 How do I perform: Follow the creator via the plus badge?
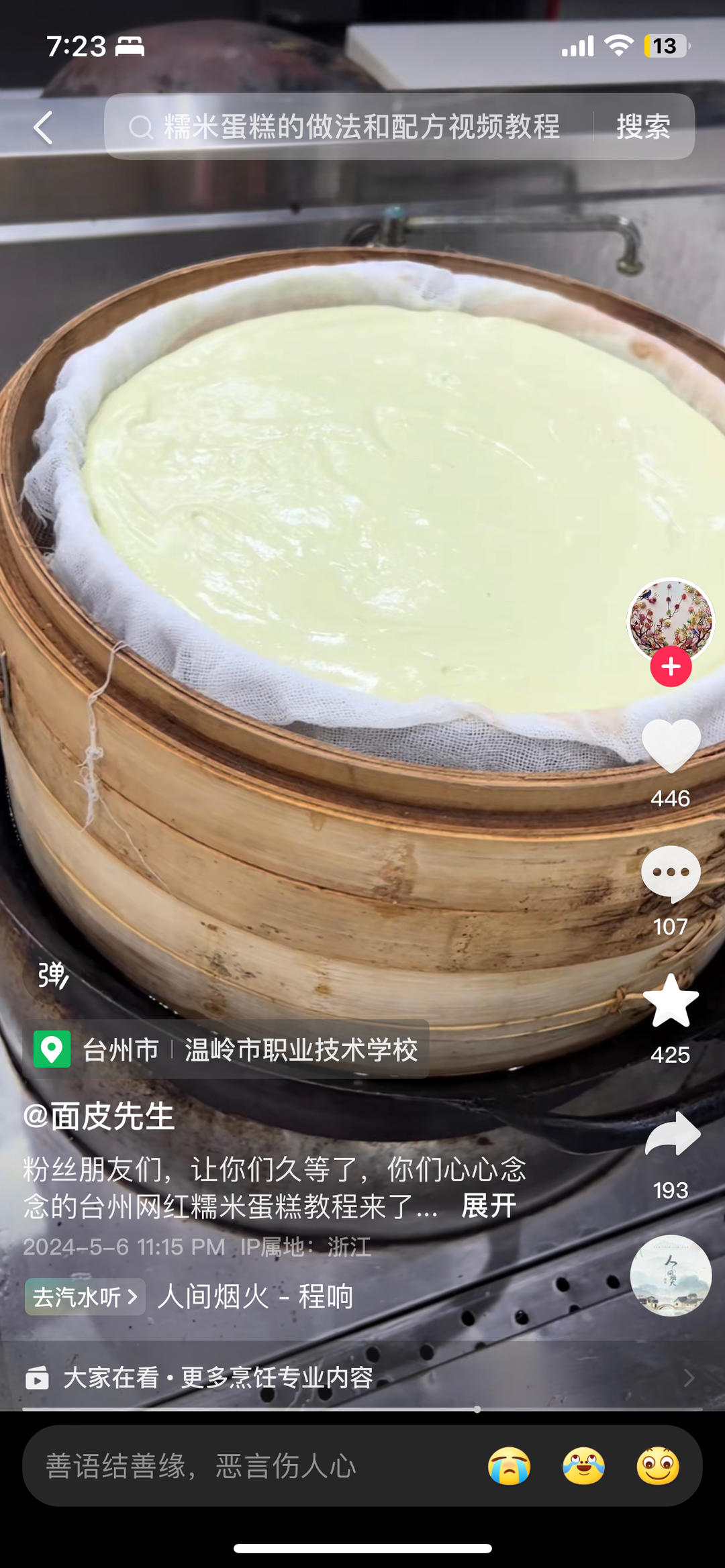[669, 667]
